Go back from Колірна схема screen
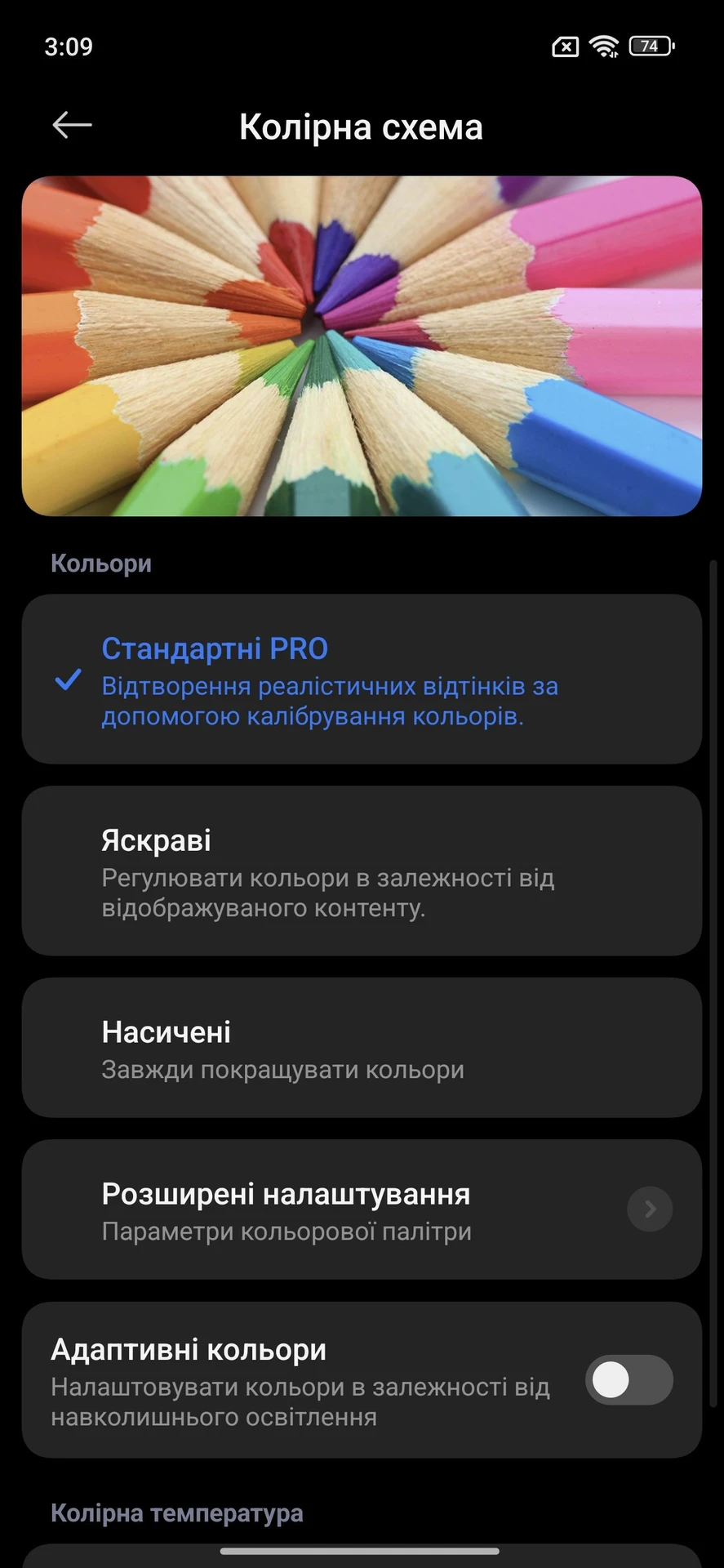 (72, 125)
